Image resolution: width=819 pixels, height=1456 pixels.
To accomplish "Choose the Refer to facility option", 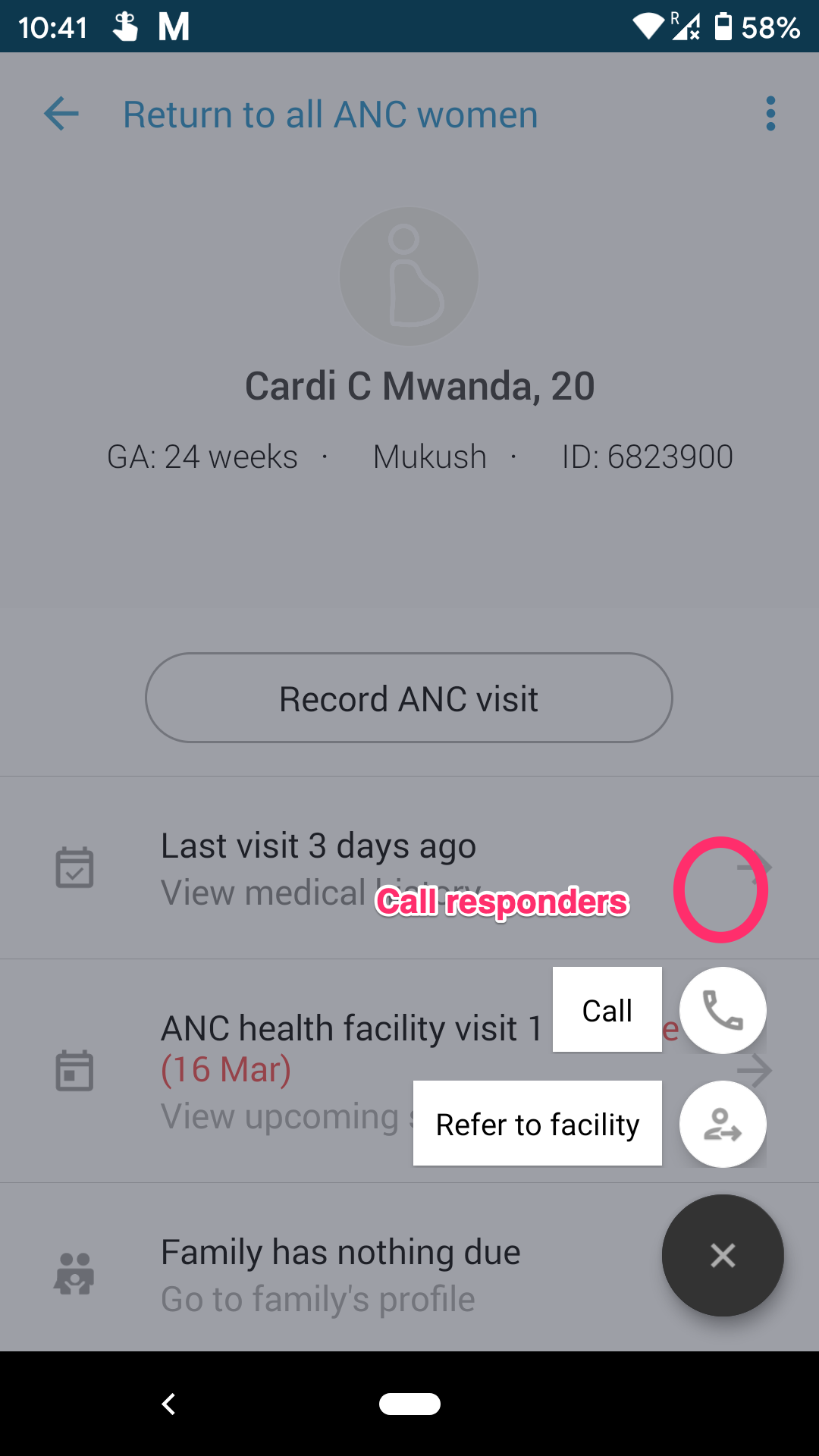I will 537,1124.
